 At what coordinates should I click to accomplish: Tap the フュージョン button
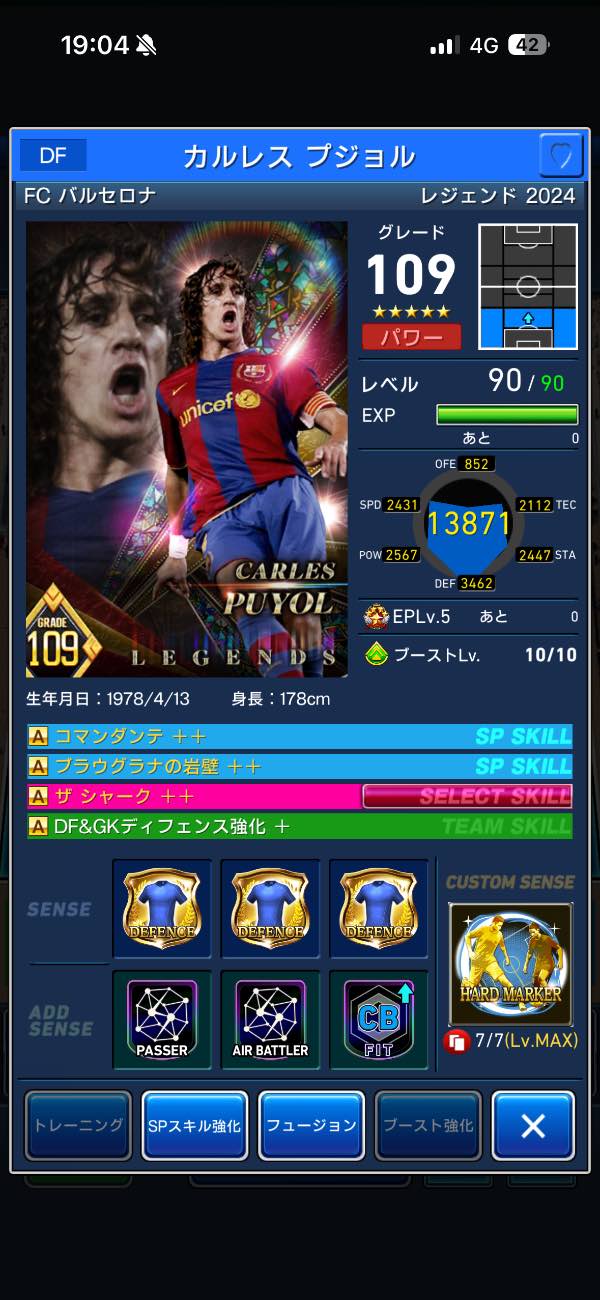(311, 1125)
